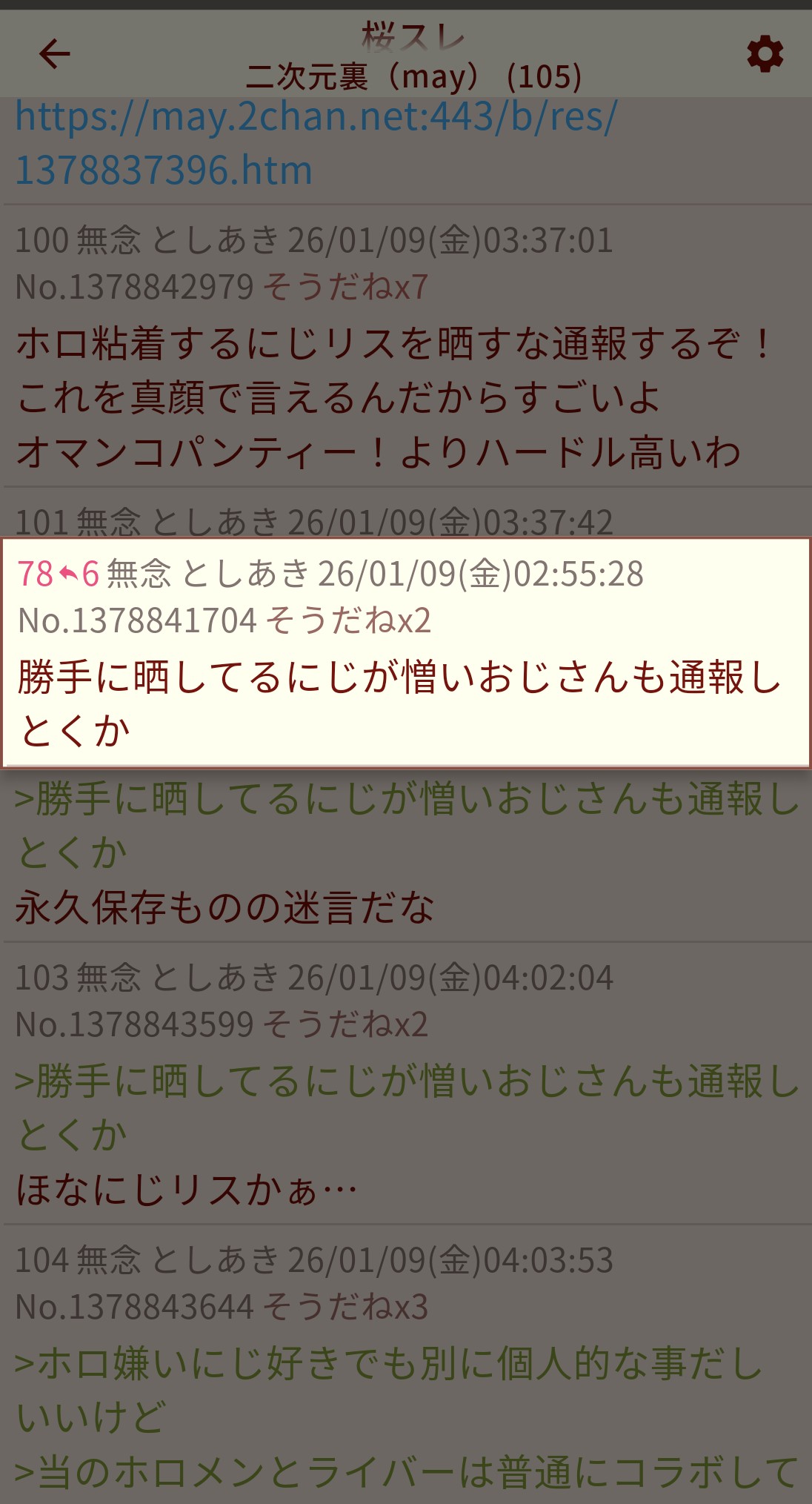Viewport: 812px width, 1504px height.
Task: Tap そうだねx7 on post No.1378842979
Action: point(345,287)
